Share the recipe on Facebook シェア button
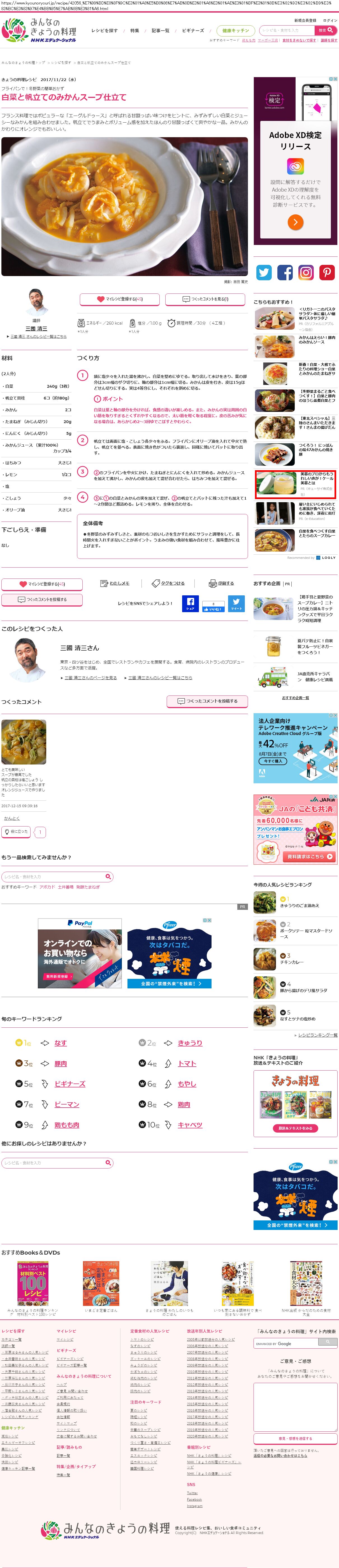The height and width of the screenshot is (1568, 339). (x=190, y=603)
